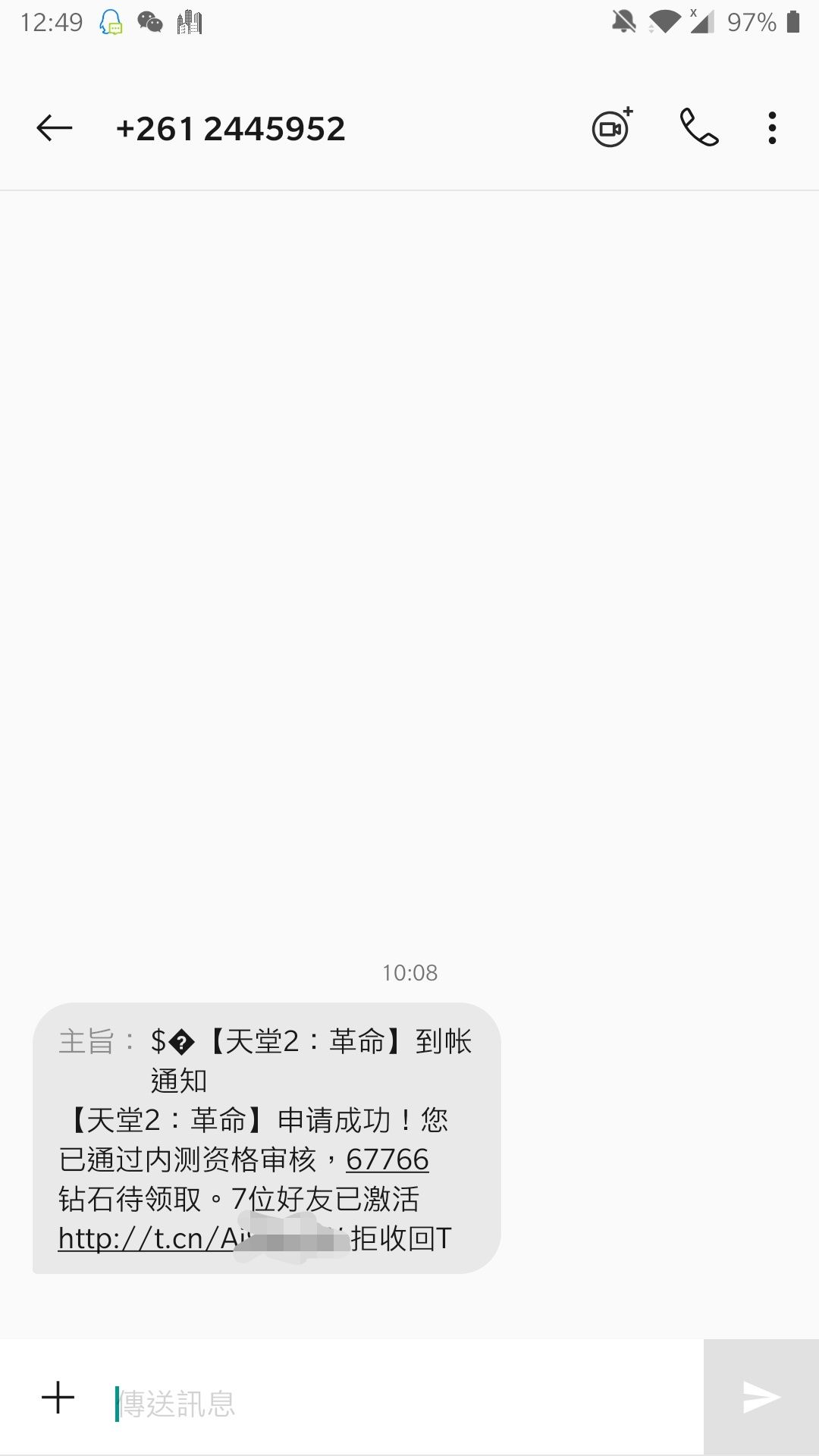Open the three-dot overflow menu
Viewport: 819px width, 1456px height.
click(772, 128)
